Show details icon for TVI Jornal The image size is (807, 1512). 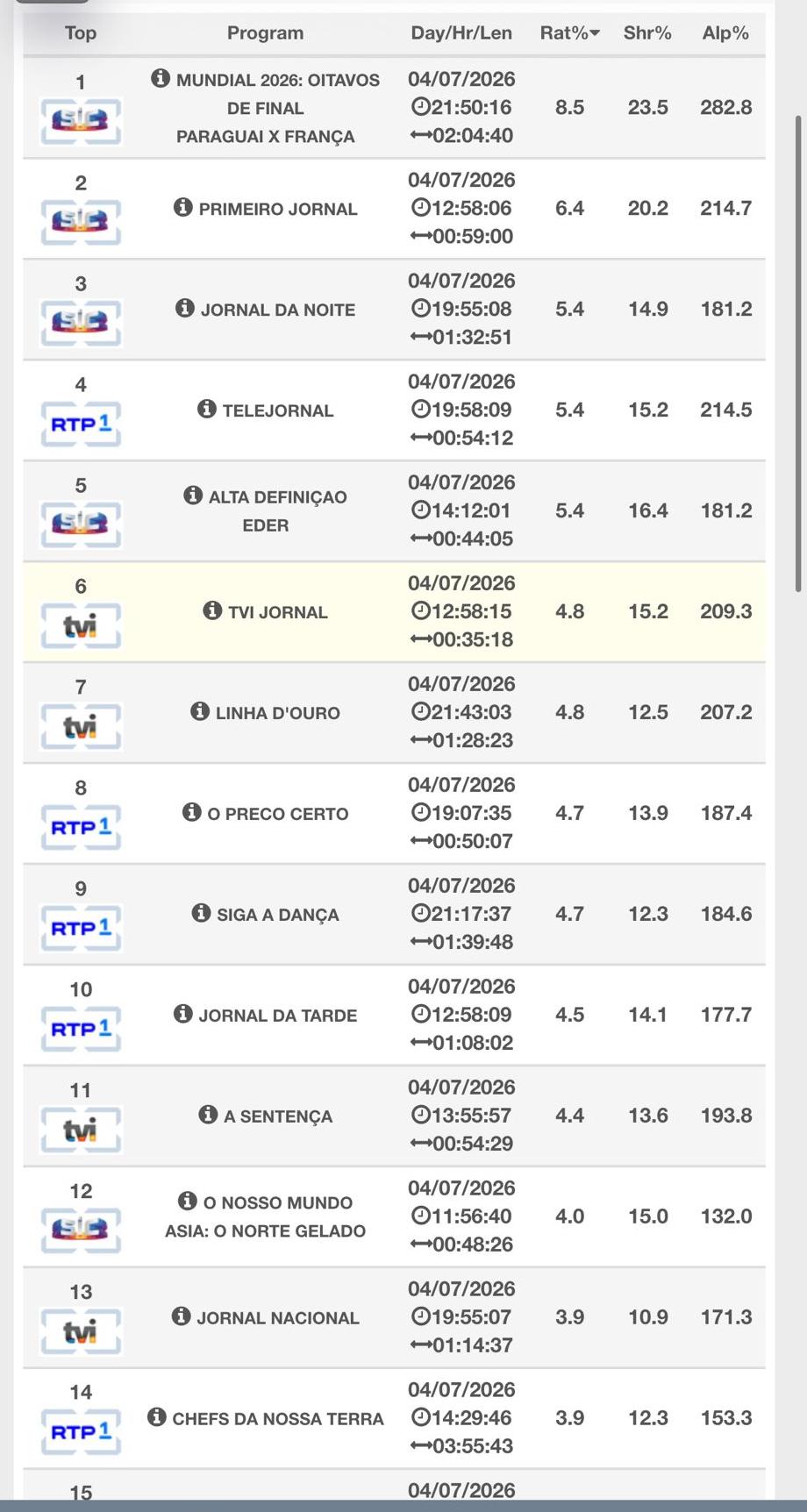click(212, 610)
